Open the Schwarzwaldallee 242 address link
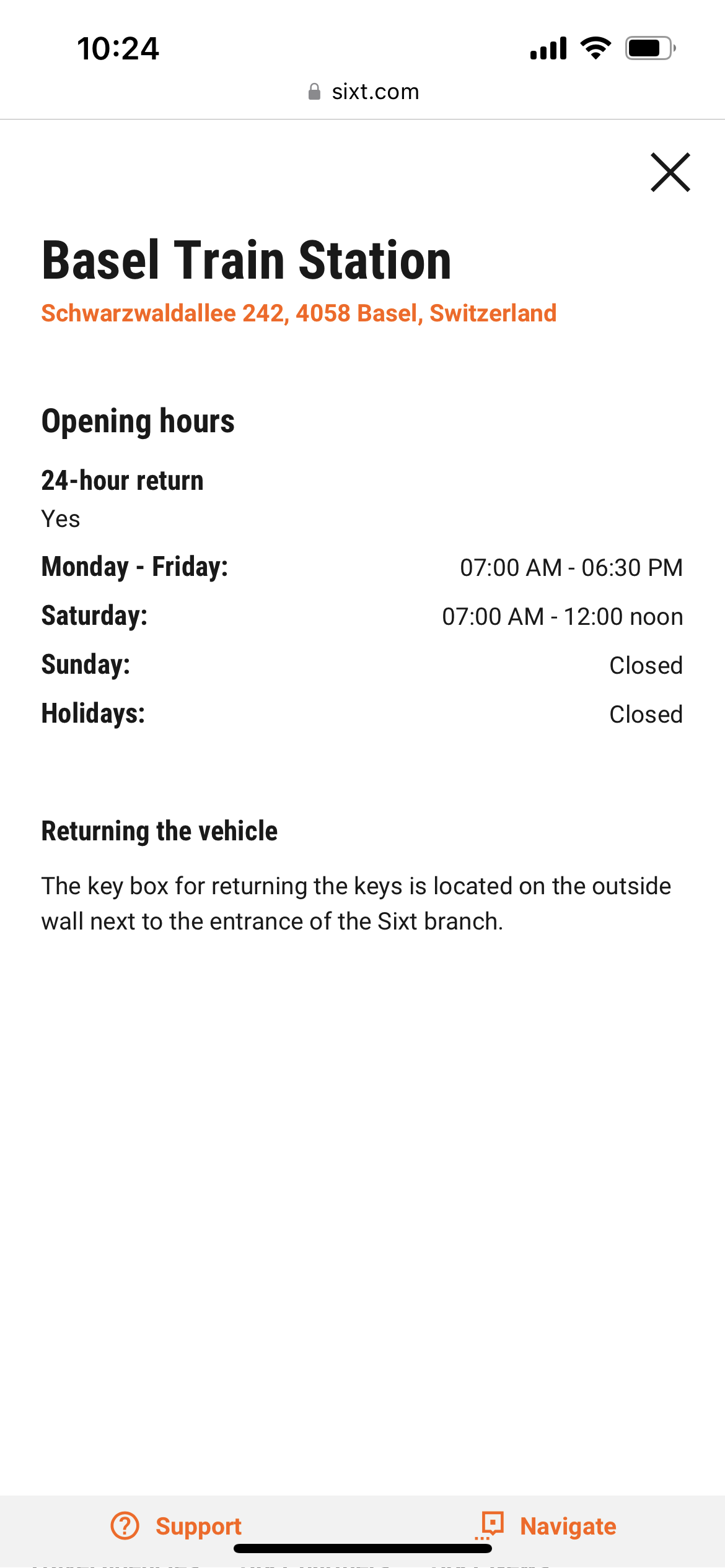Screen dimensions: 725x1568 [299, 313]
